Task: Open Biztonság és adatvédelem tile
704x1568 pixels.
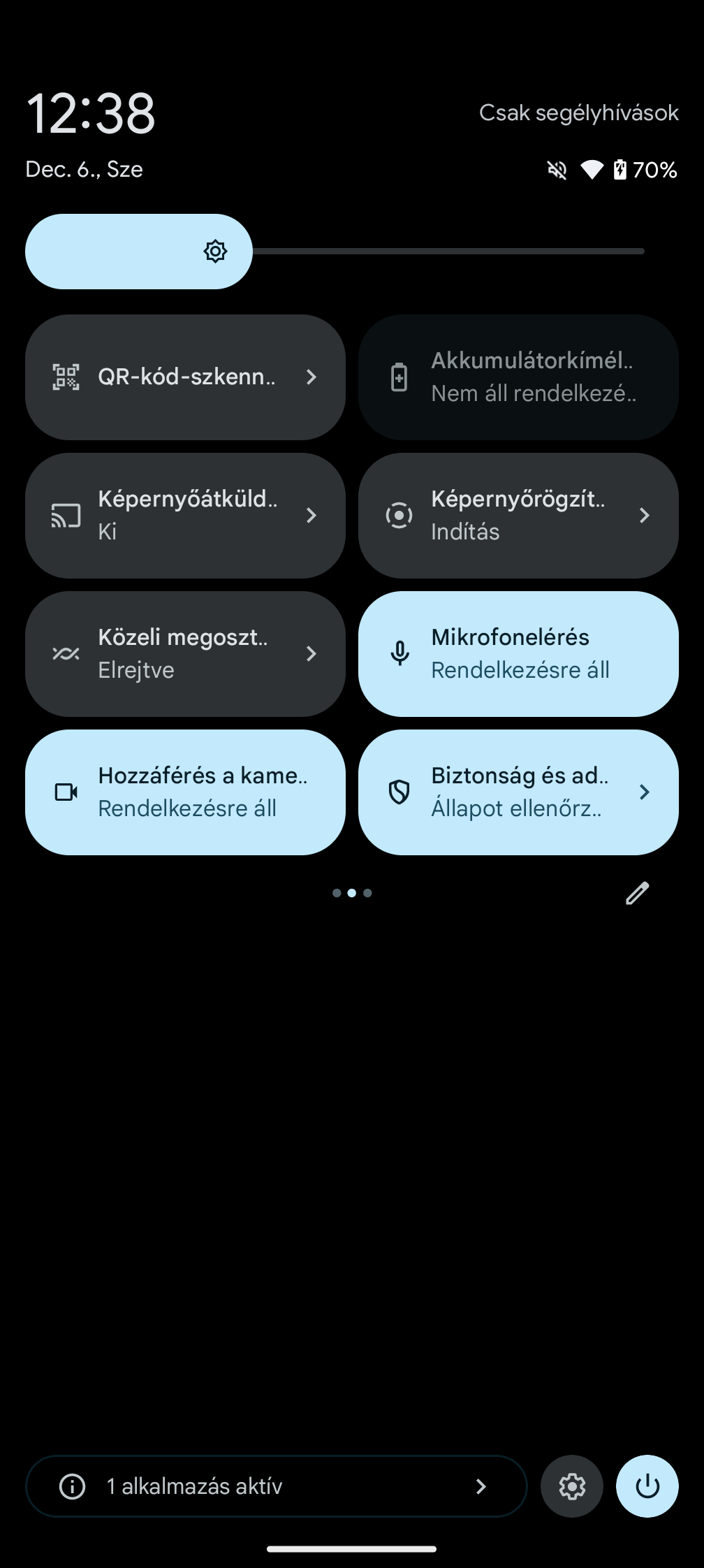Action: (x=518, y=792)
